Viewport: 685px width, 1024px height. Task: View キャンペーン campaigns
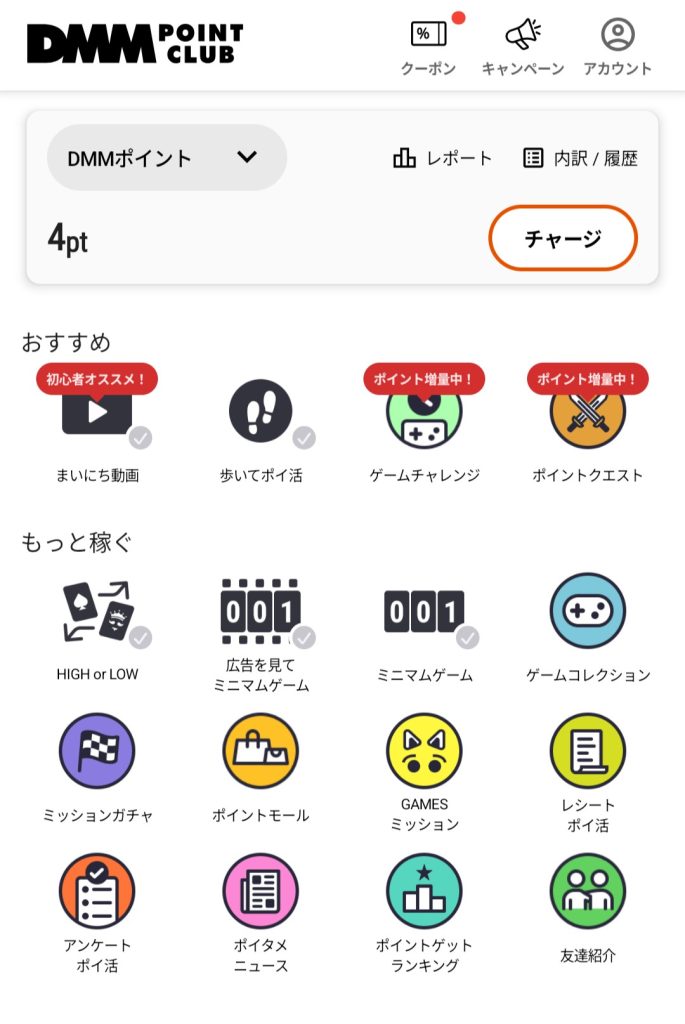pyautogui.click(x=522, y=47)
